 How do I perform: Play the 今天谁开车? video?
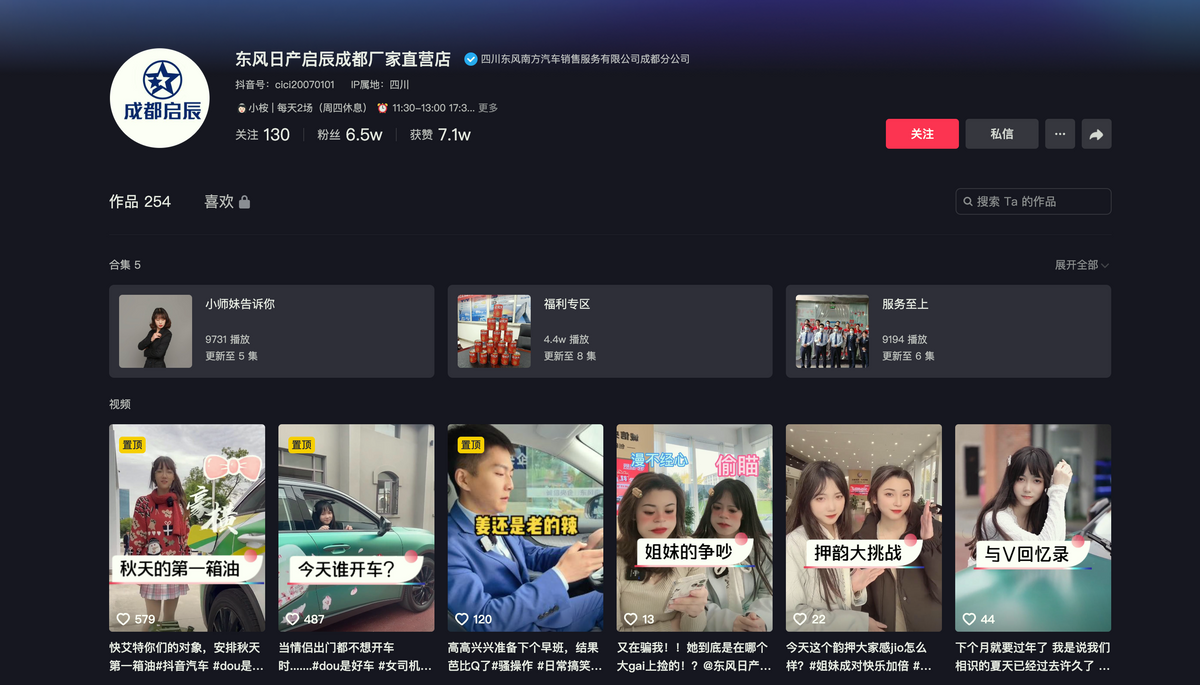(356, 528)
